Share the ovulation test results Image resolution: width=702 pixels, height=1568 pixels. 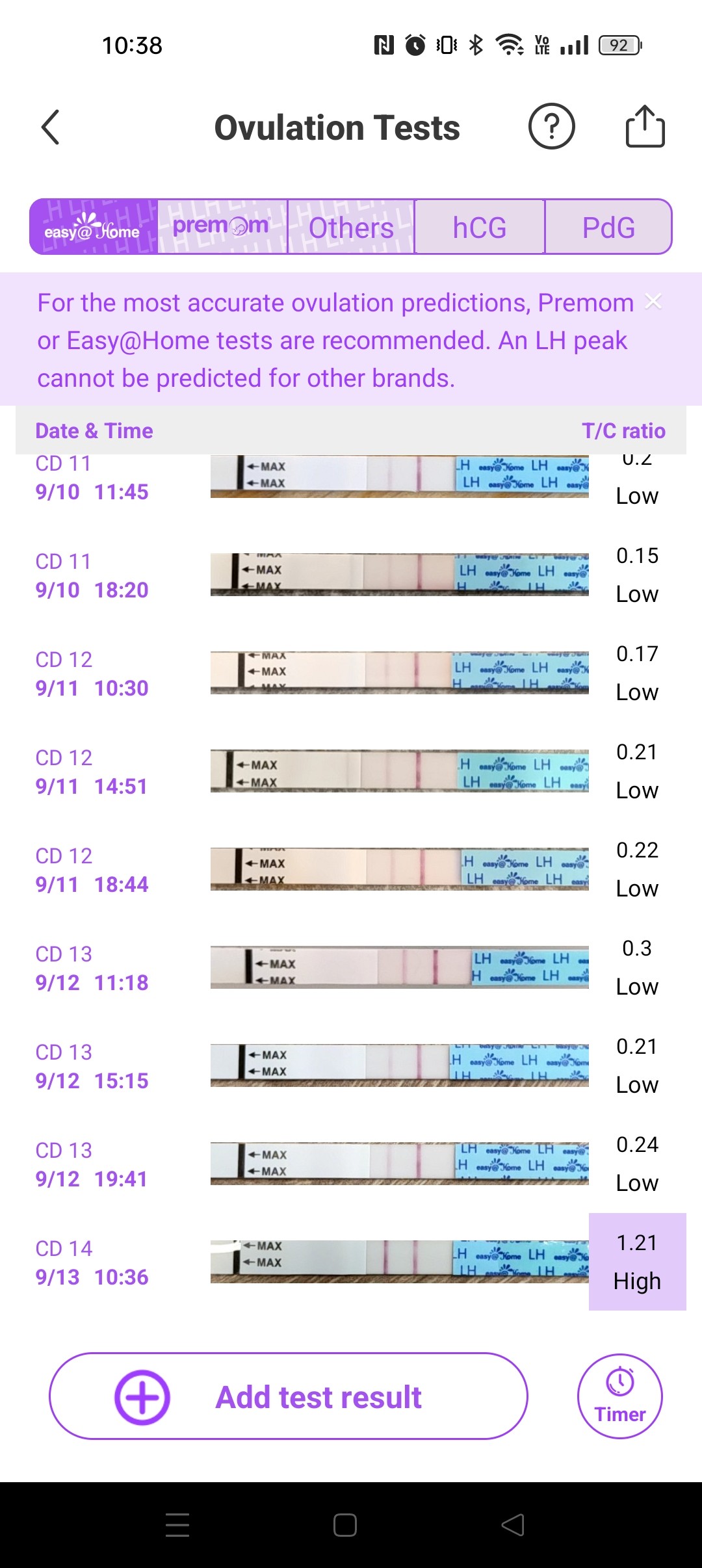645,127
